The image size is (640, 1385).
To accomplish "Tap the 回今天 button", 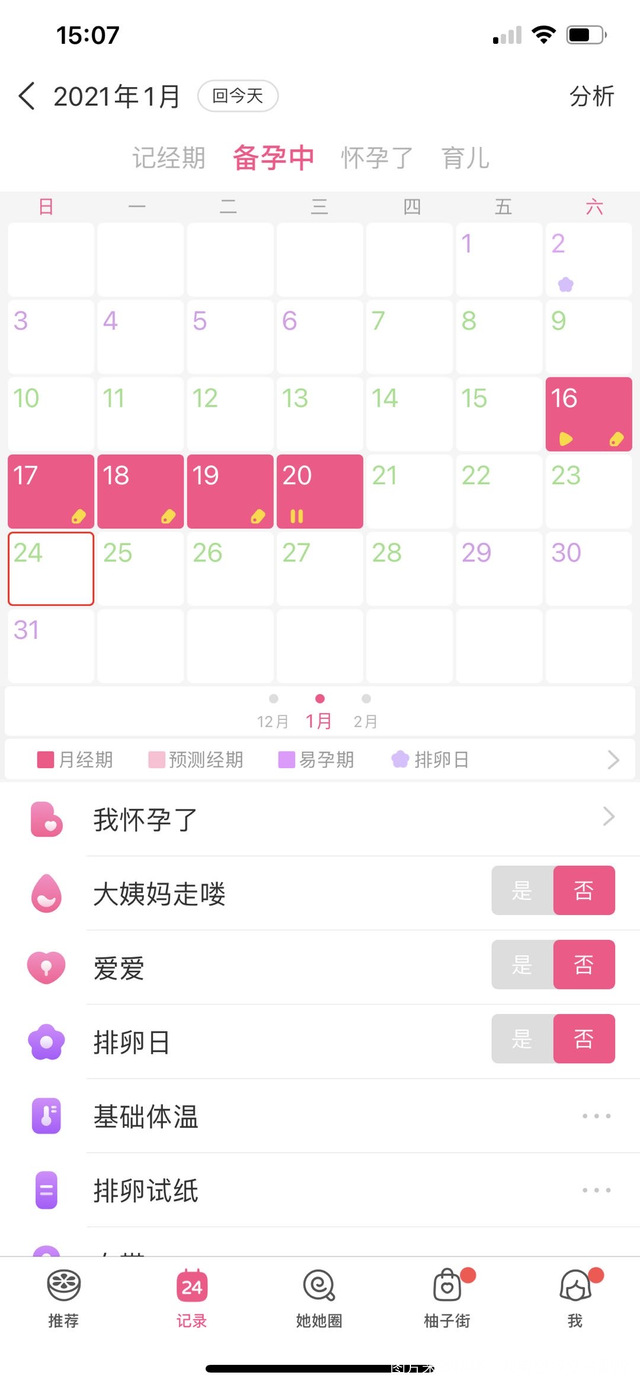I will (237, 96).
